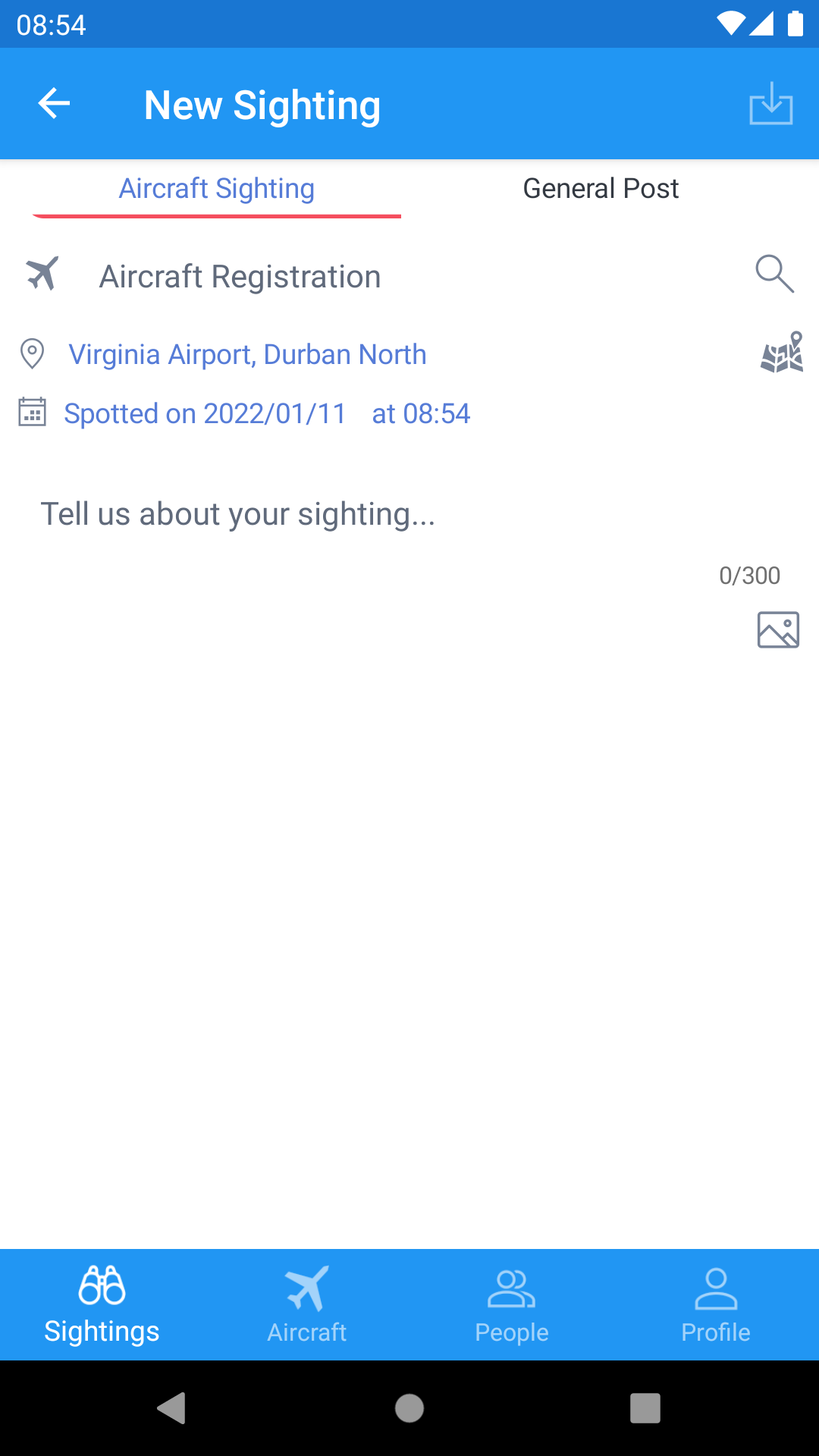Open the Aircraft bottom tab
The image size is (819, 1456).
click(x=307, y=1304)
